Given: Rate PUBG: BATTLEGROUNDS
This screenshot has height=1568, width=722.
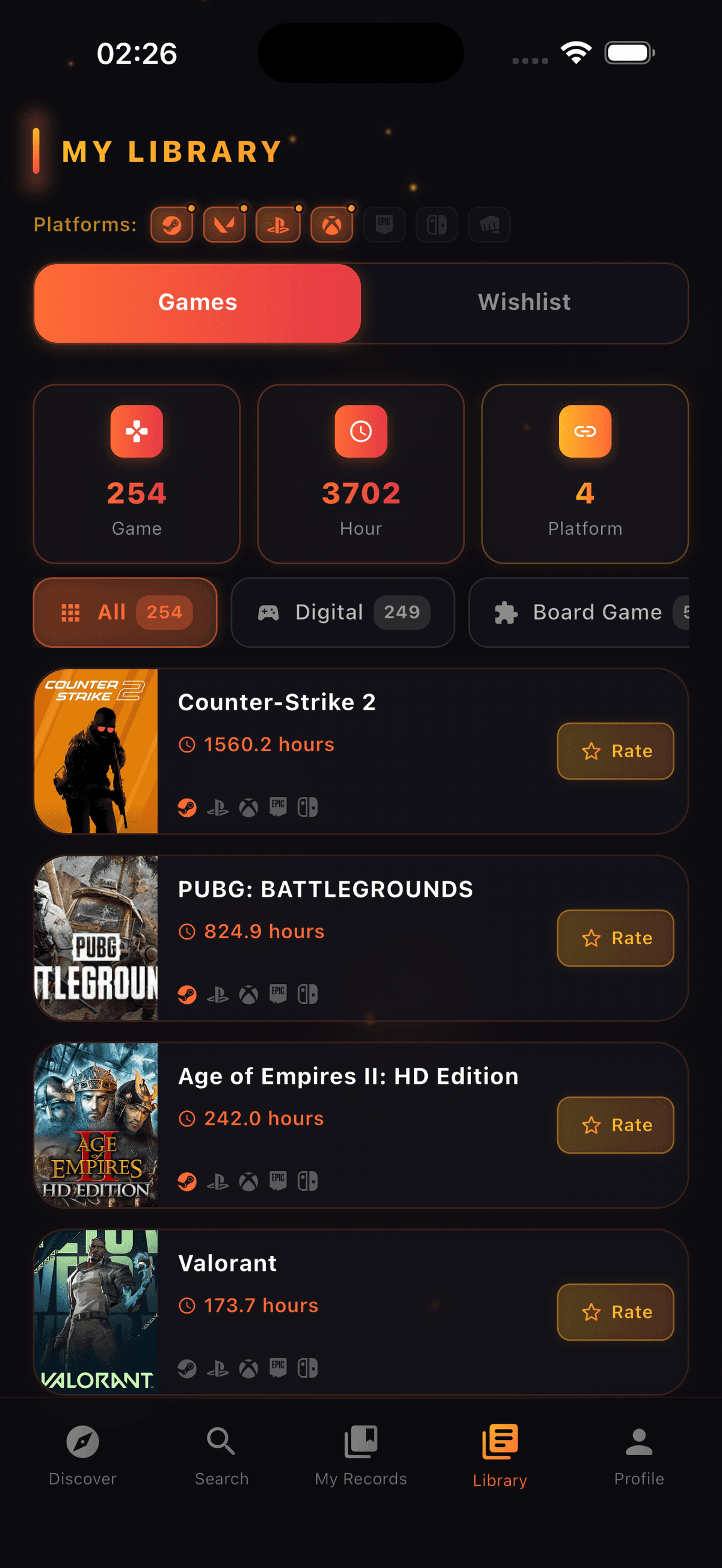Looking at the screenshot, I should pyautogui.click(x=615, y=938).
